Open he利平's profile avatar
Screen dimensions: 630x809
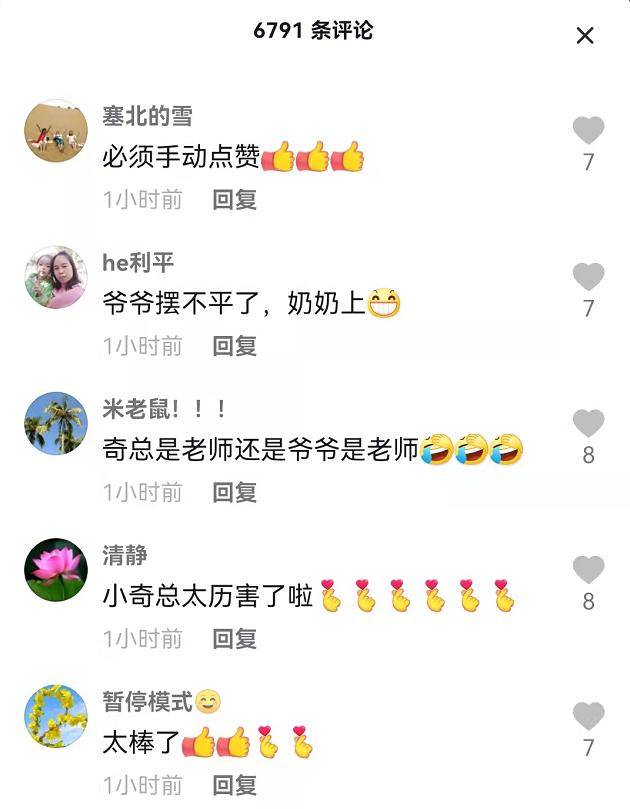tap(55, 277)
